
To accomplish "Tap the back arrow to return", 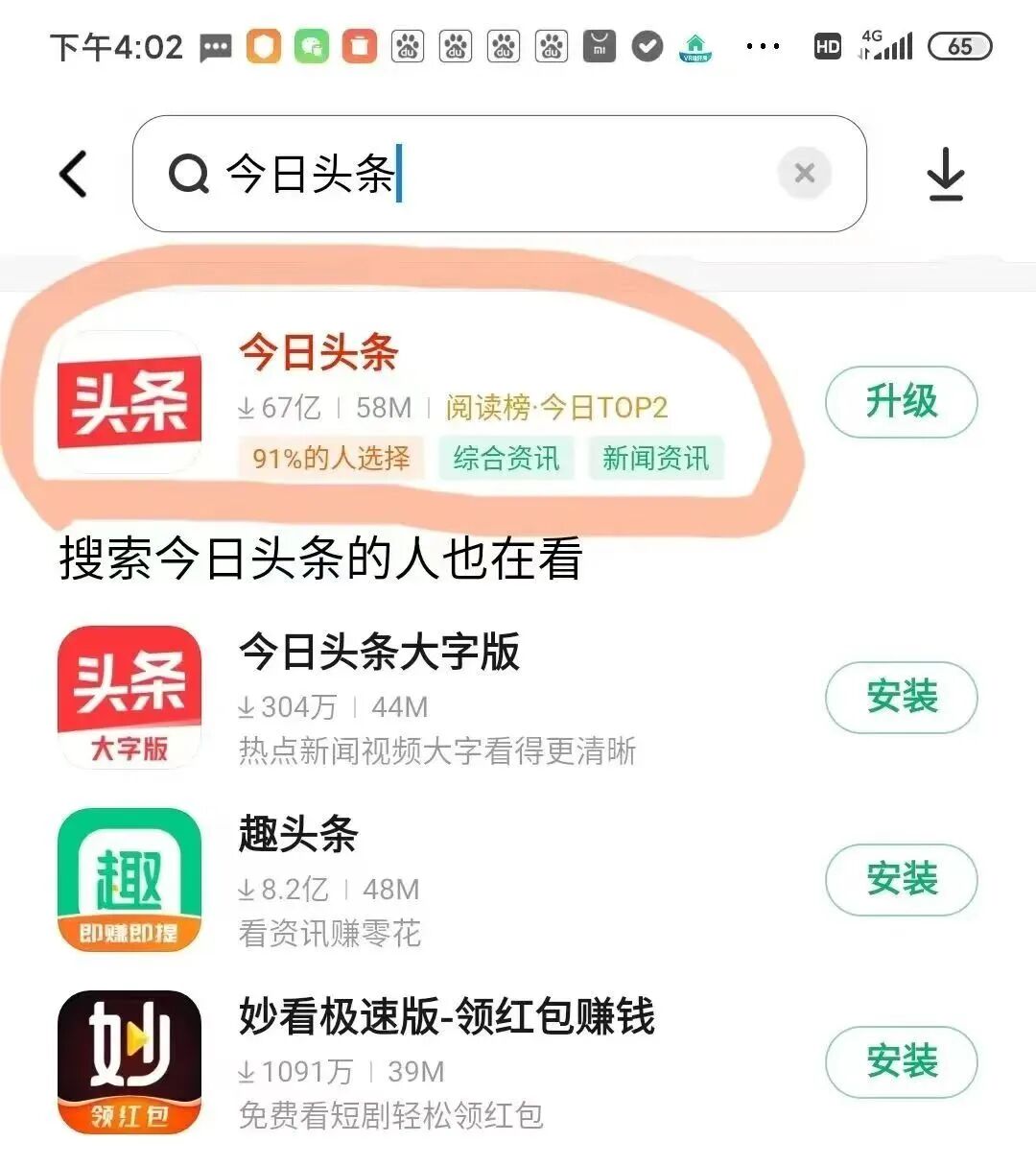I will coord(74,174).
